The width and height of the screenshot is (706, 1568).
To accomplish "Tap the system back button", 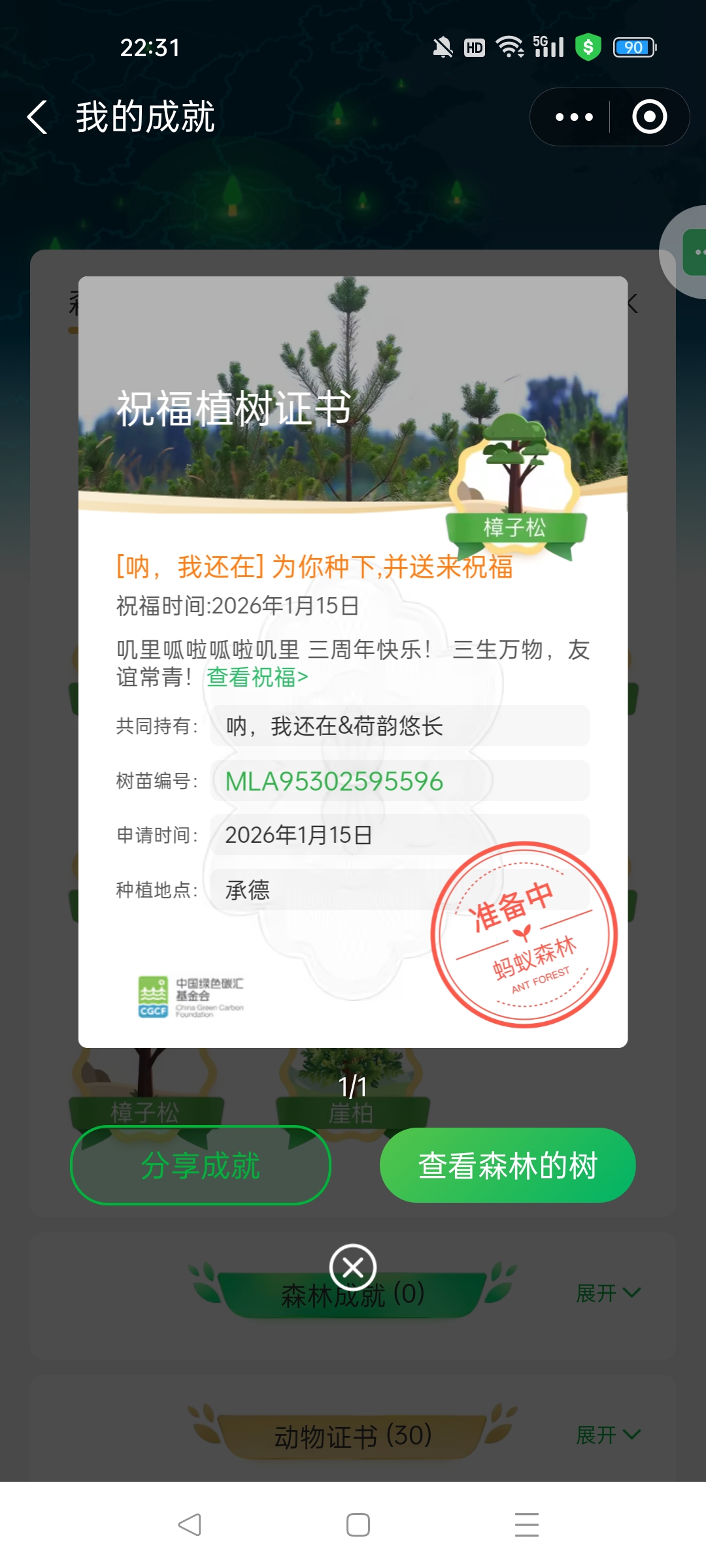I will pos(190,1525).
